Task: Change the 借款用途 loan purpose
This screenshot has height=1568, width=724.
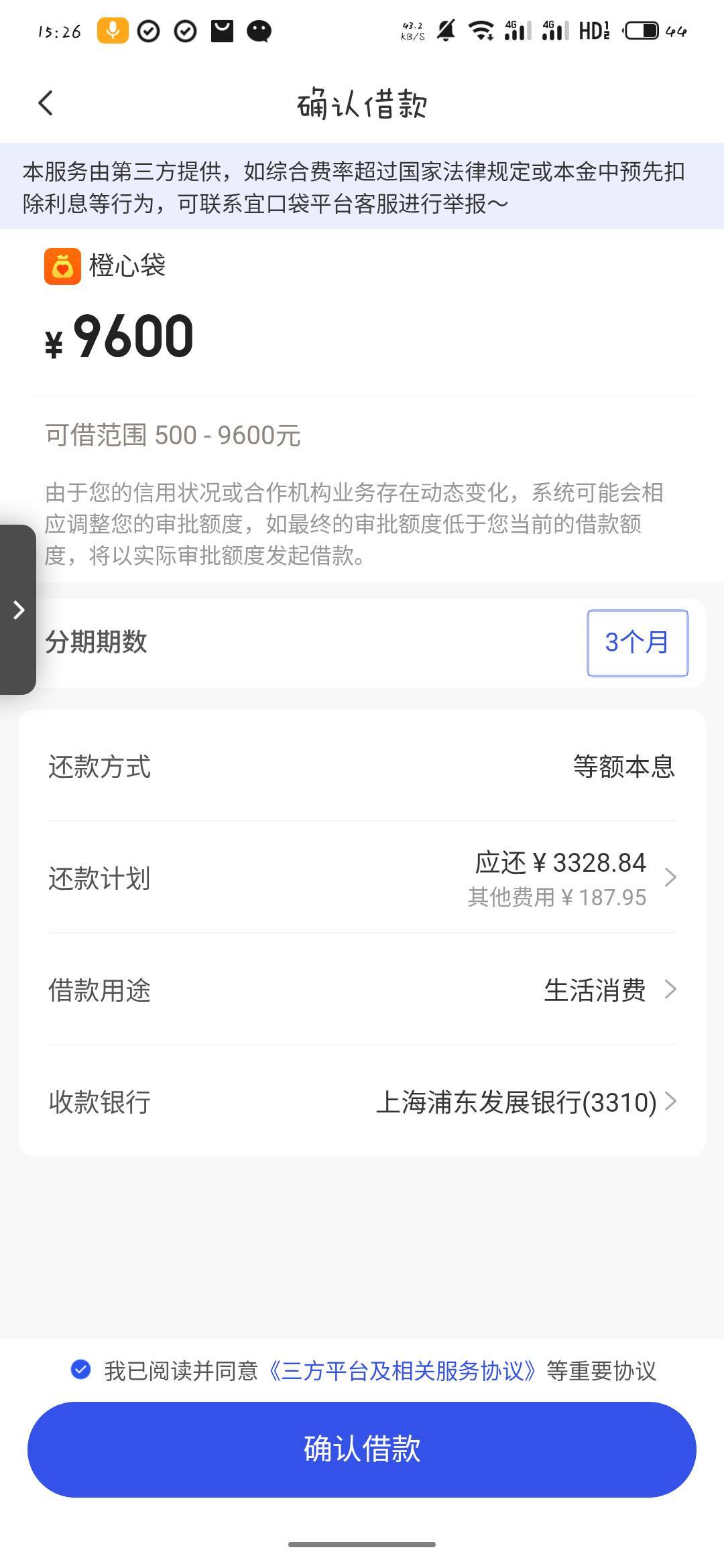Action: [362, 990]
